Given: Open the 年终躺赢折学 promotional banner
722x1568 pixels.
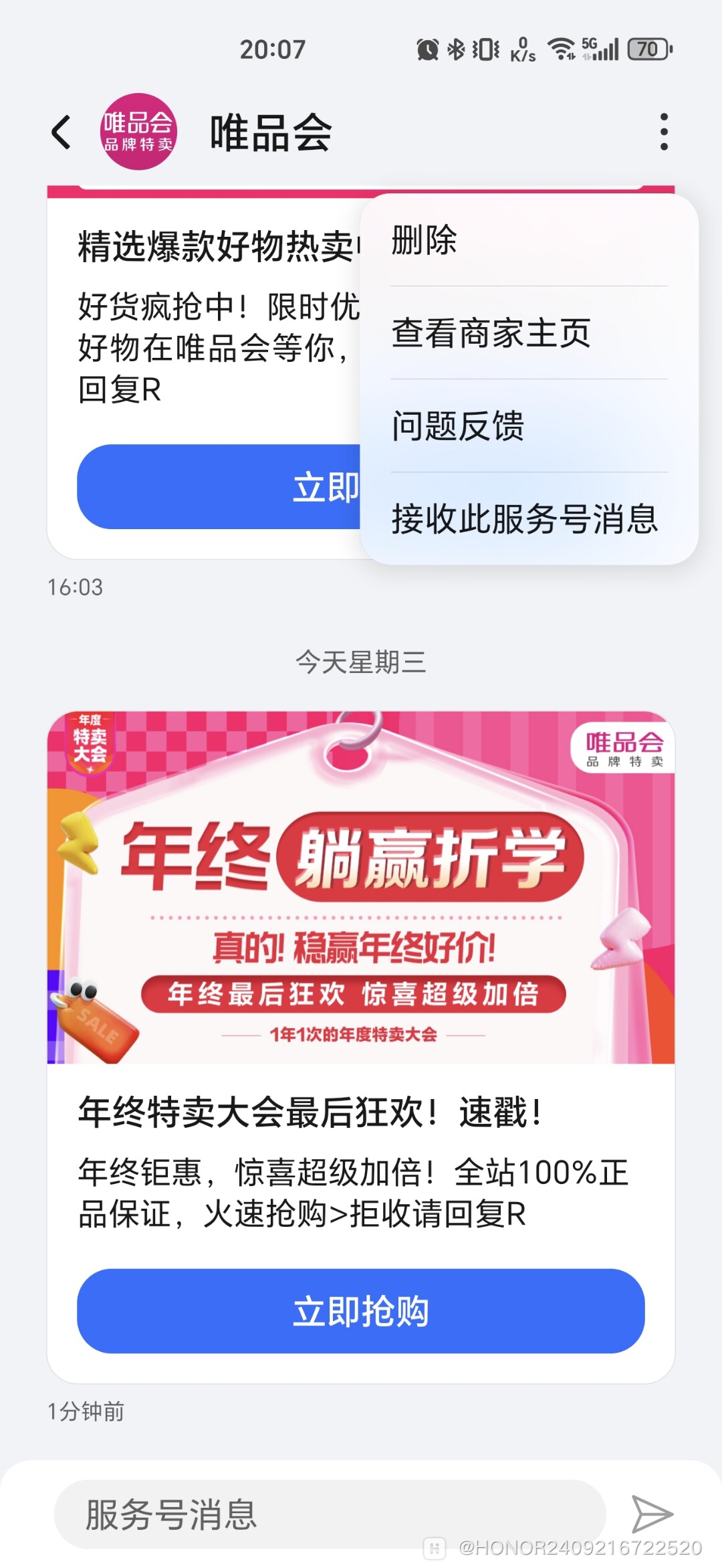Looking at the screenshot, I should [x=361, y=887].
